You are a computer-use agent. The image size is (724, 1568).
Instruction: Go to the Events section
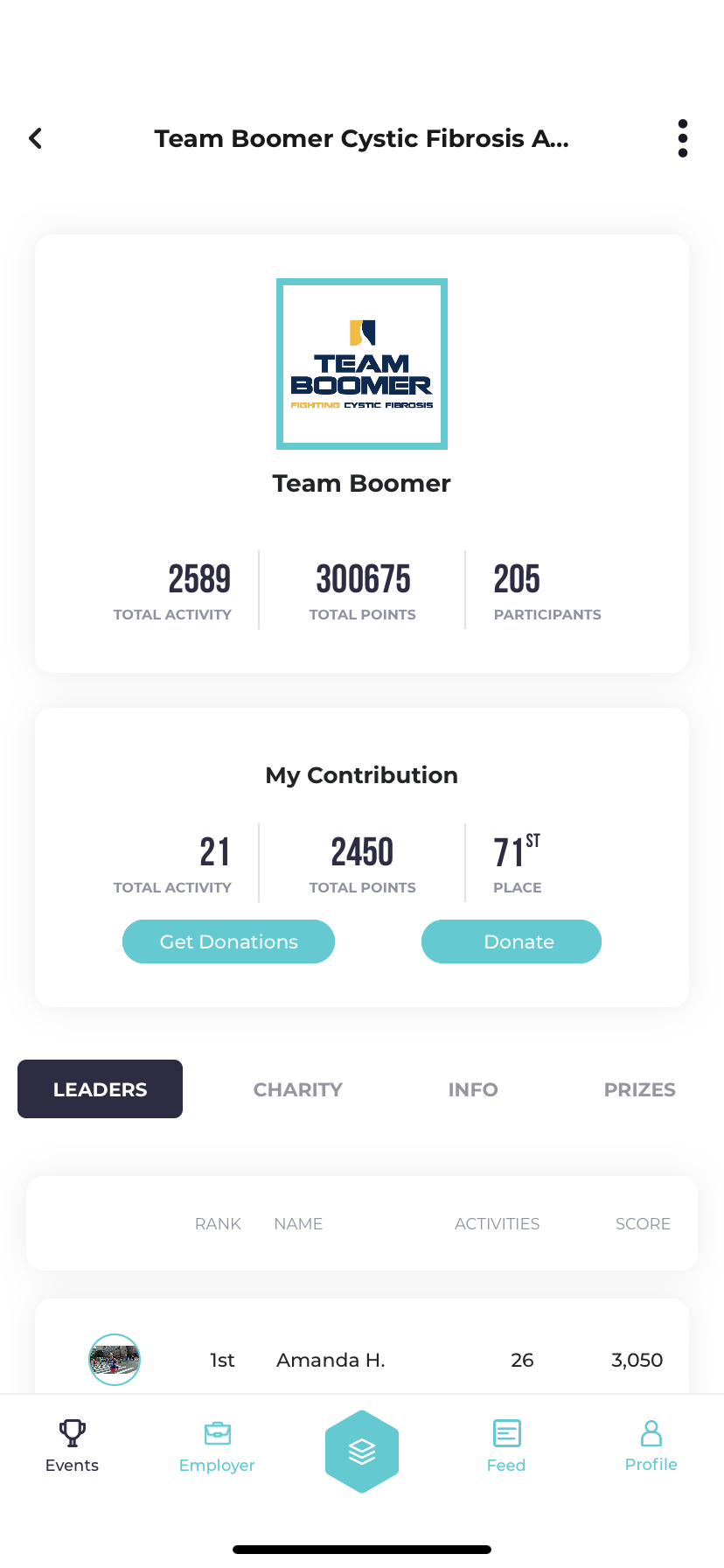[72, 1445]
